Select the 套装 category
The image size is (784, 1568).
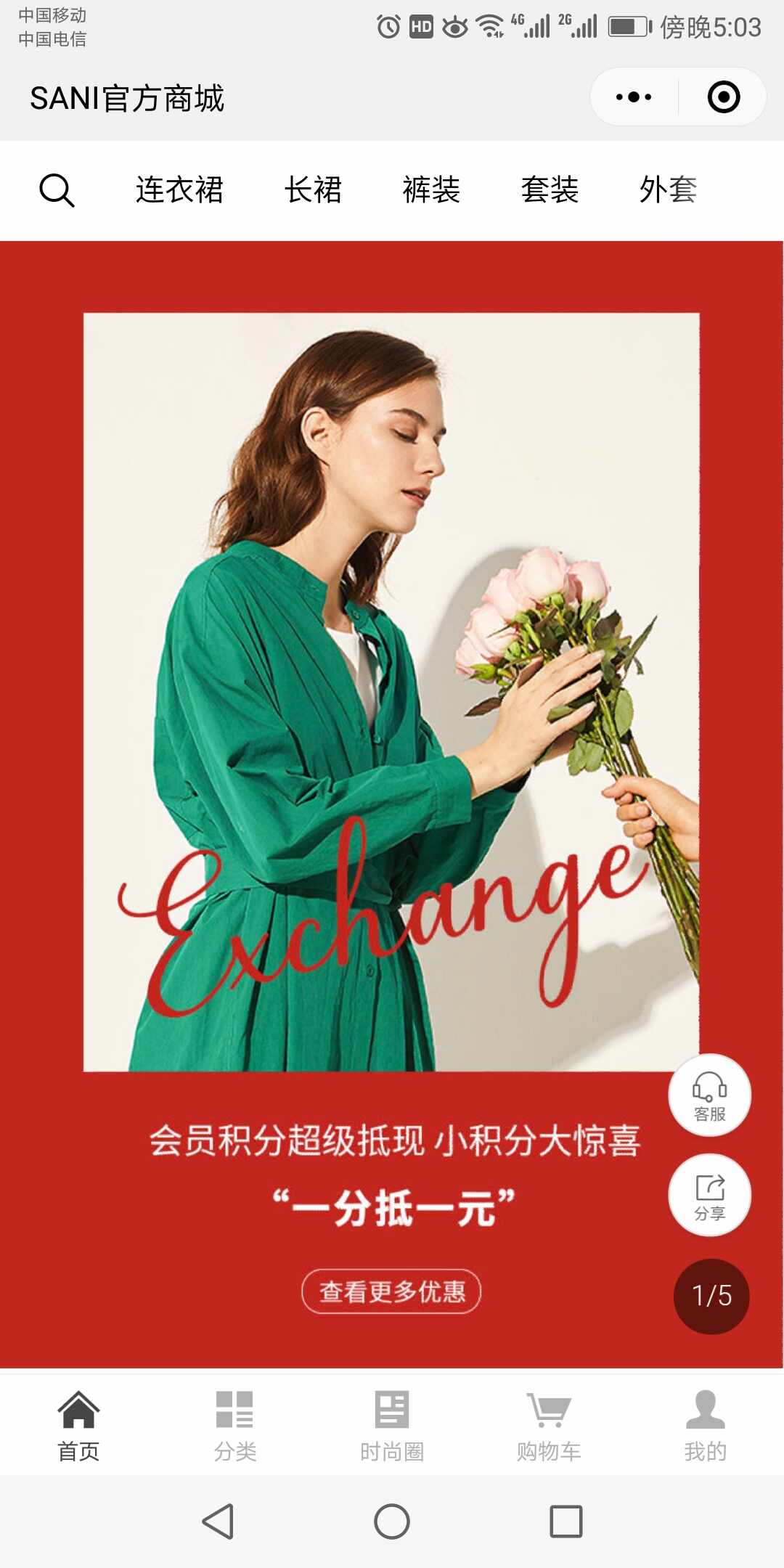click(x=550, y=190)
